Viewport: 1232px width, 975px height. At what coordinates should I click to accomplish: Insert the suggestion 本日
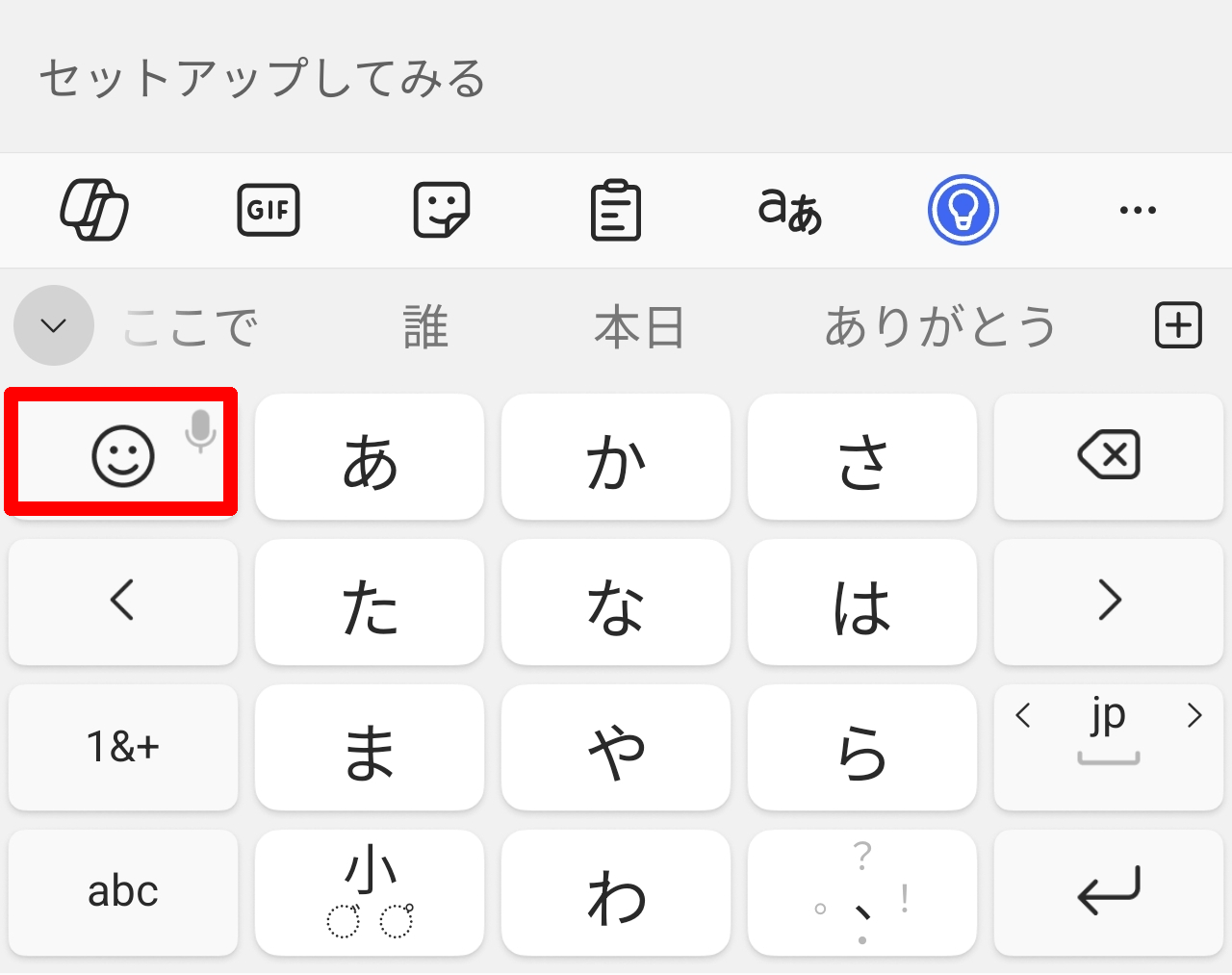(639, 327)
